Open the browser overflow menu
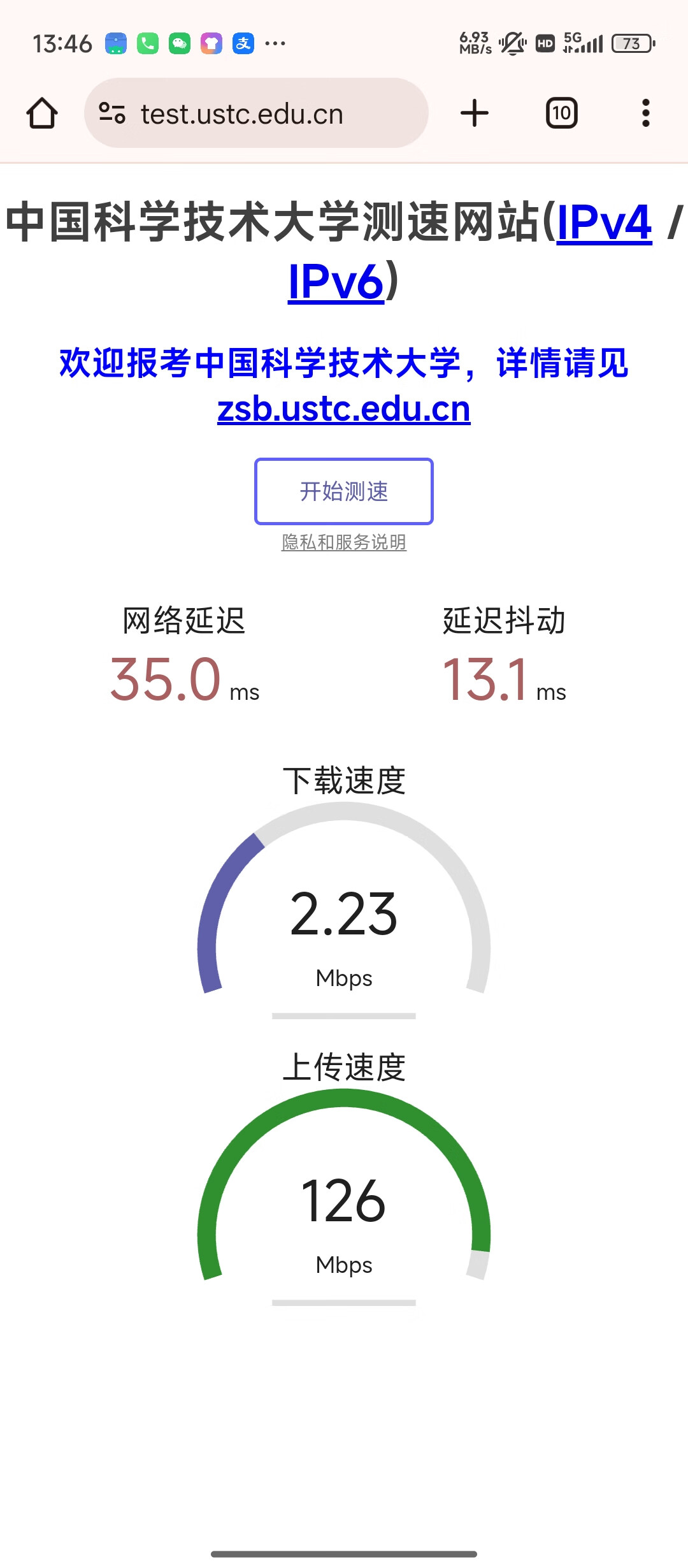 tap(645, 113)
